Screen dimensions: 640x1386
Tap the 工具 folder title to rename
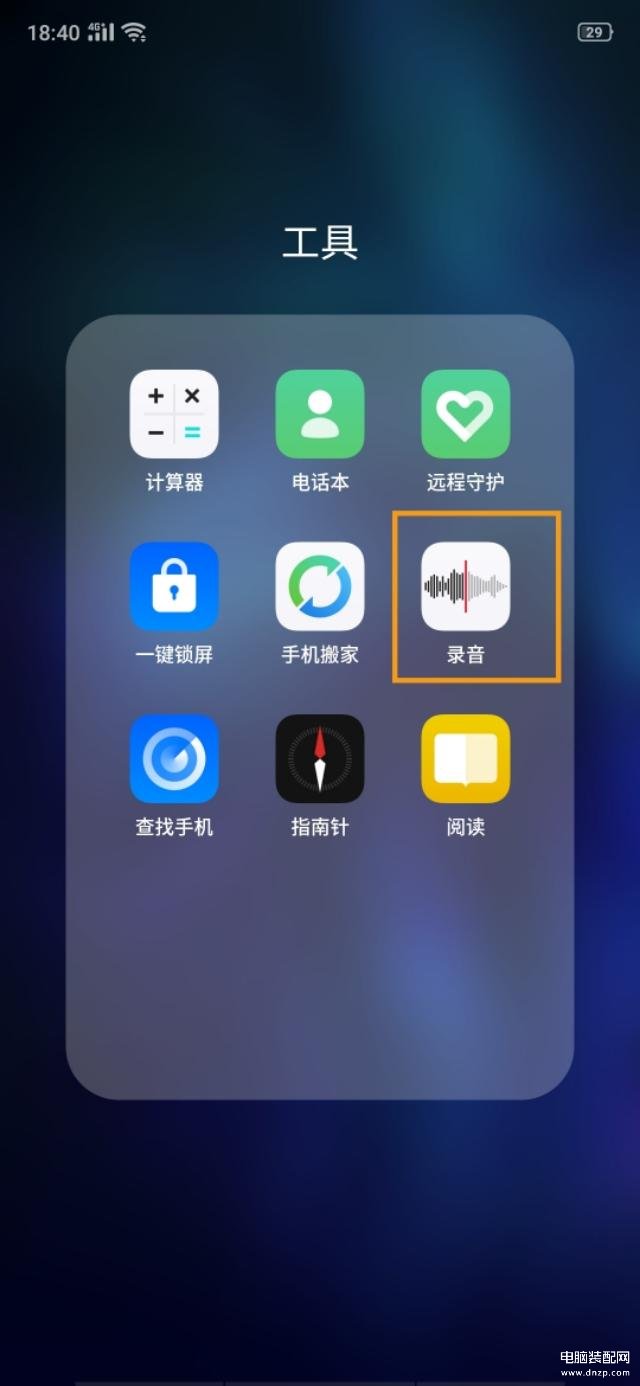[x=320, y=243]
